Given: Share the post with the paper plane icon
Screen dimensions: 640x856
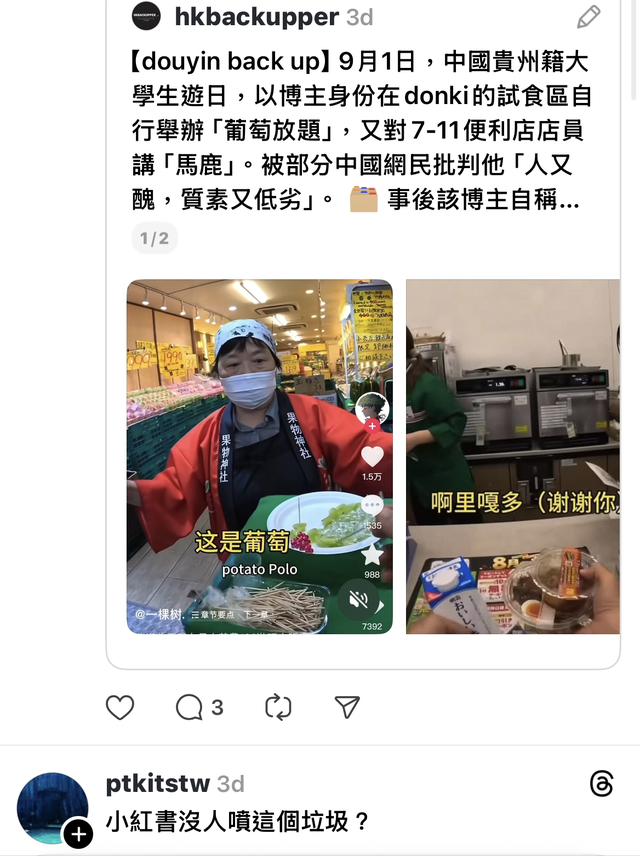Looking at the screenshot, I should (347, 708).
